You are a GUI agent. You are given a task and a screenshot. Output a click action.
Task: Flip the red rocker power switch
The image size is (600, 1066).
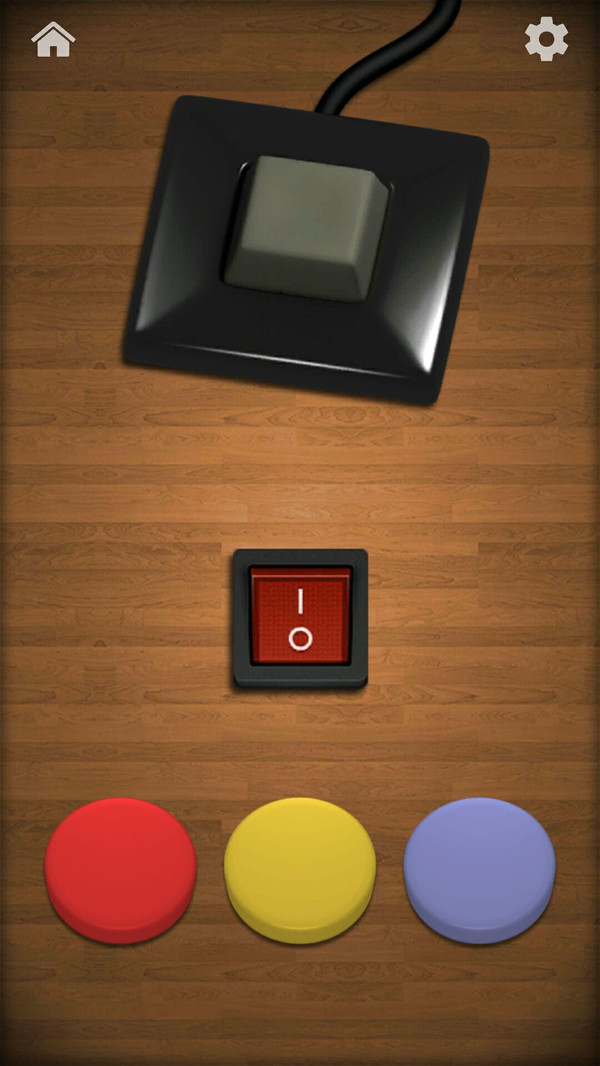point(300,617)
